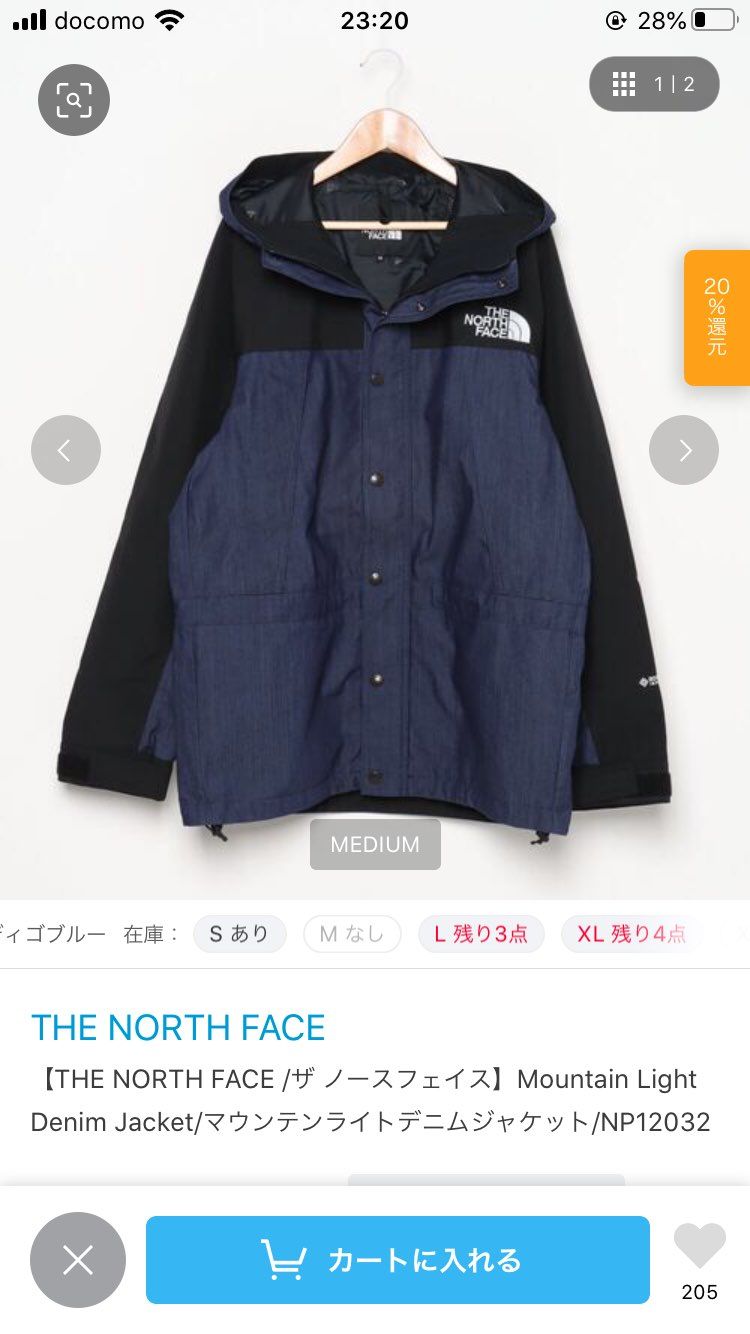
Task: Select size L with 残り3点 stock
Action: tap(481, 932)
